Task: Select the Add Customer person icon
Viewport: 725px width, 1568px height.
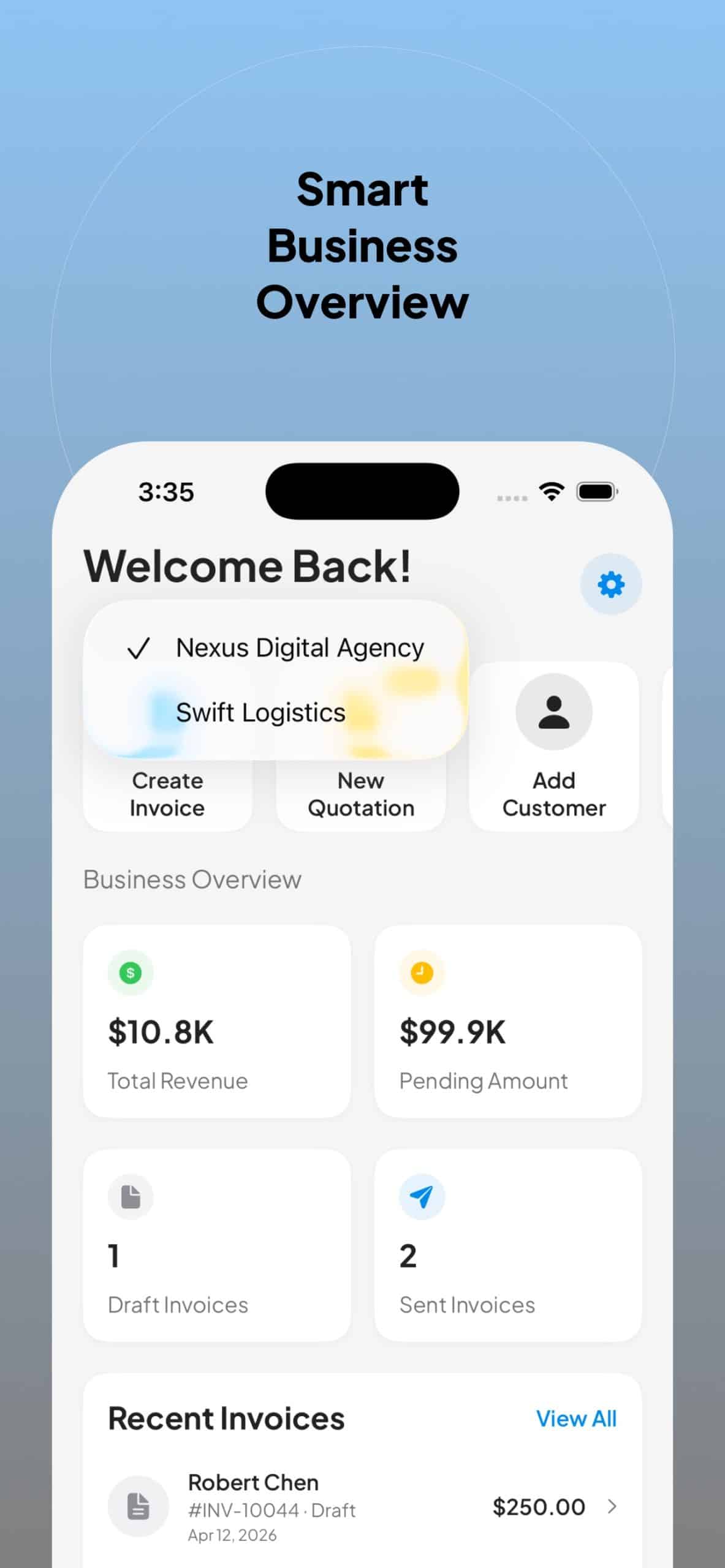Action: click(553, 712)
